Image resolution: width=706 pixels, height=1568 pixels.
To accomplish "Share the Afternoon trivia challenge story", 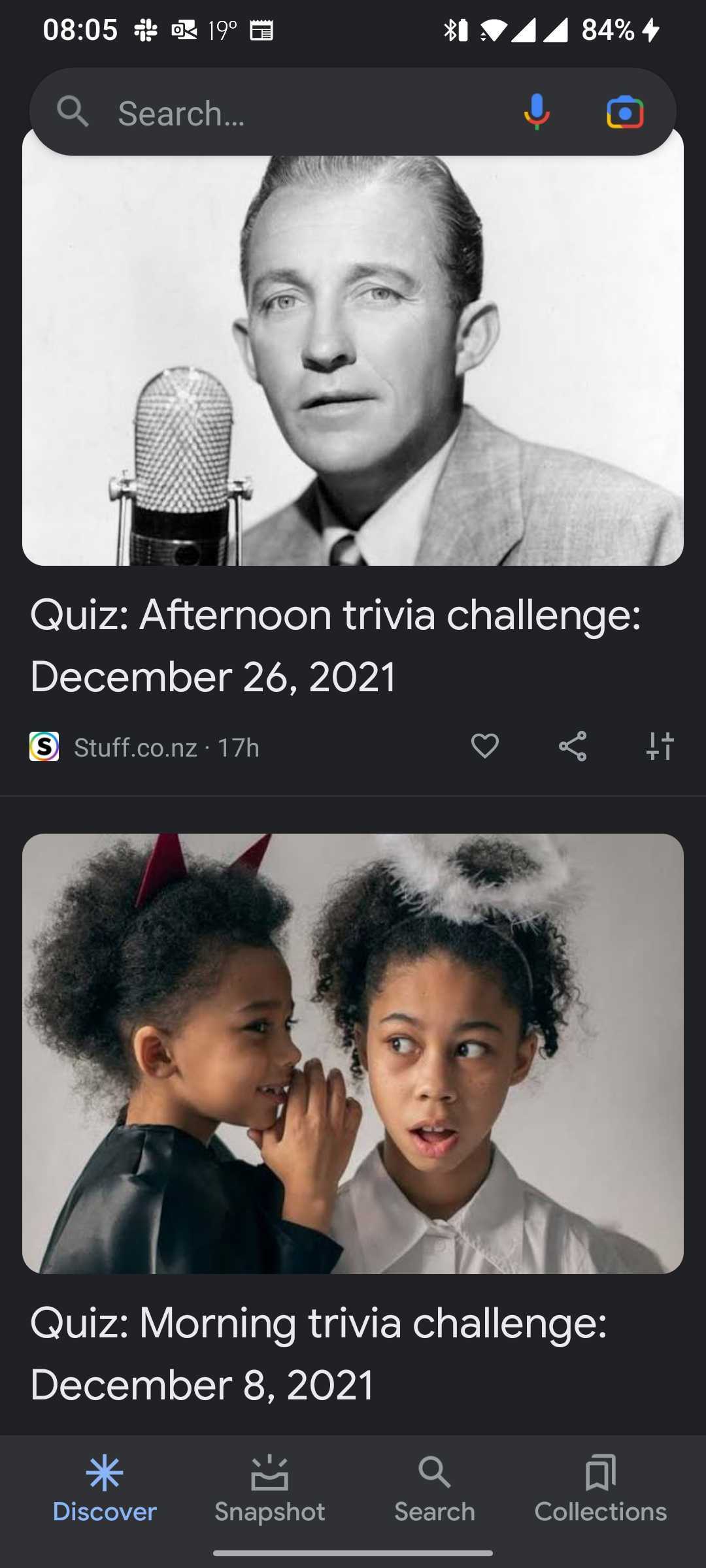I will click(x=573, y=746).
